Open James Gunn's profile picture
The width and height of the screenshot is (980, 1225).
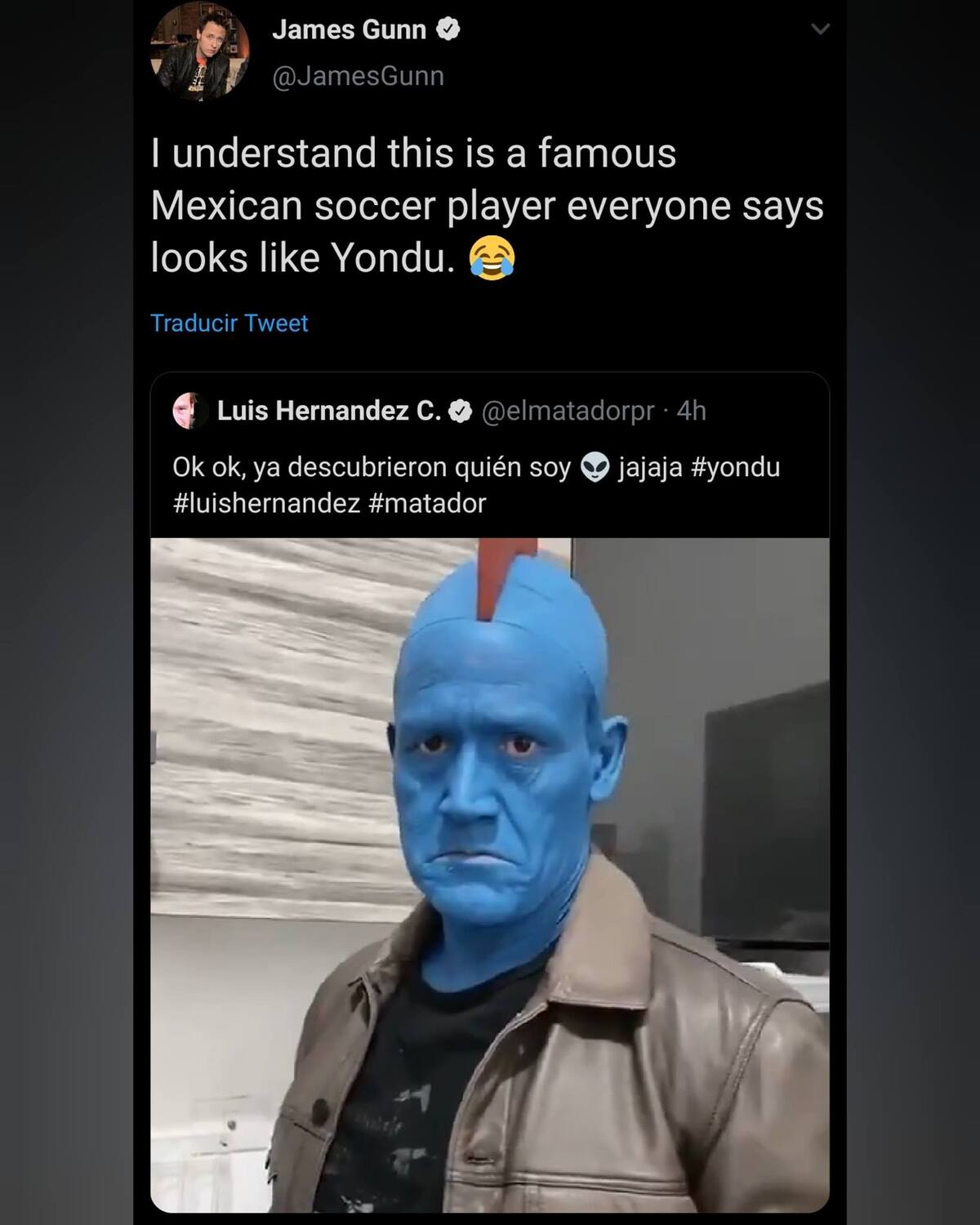(200, 51)
